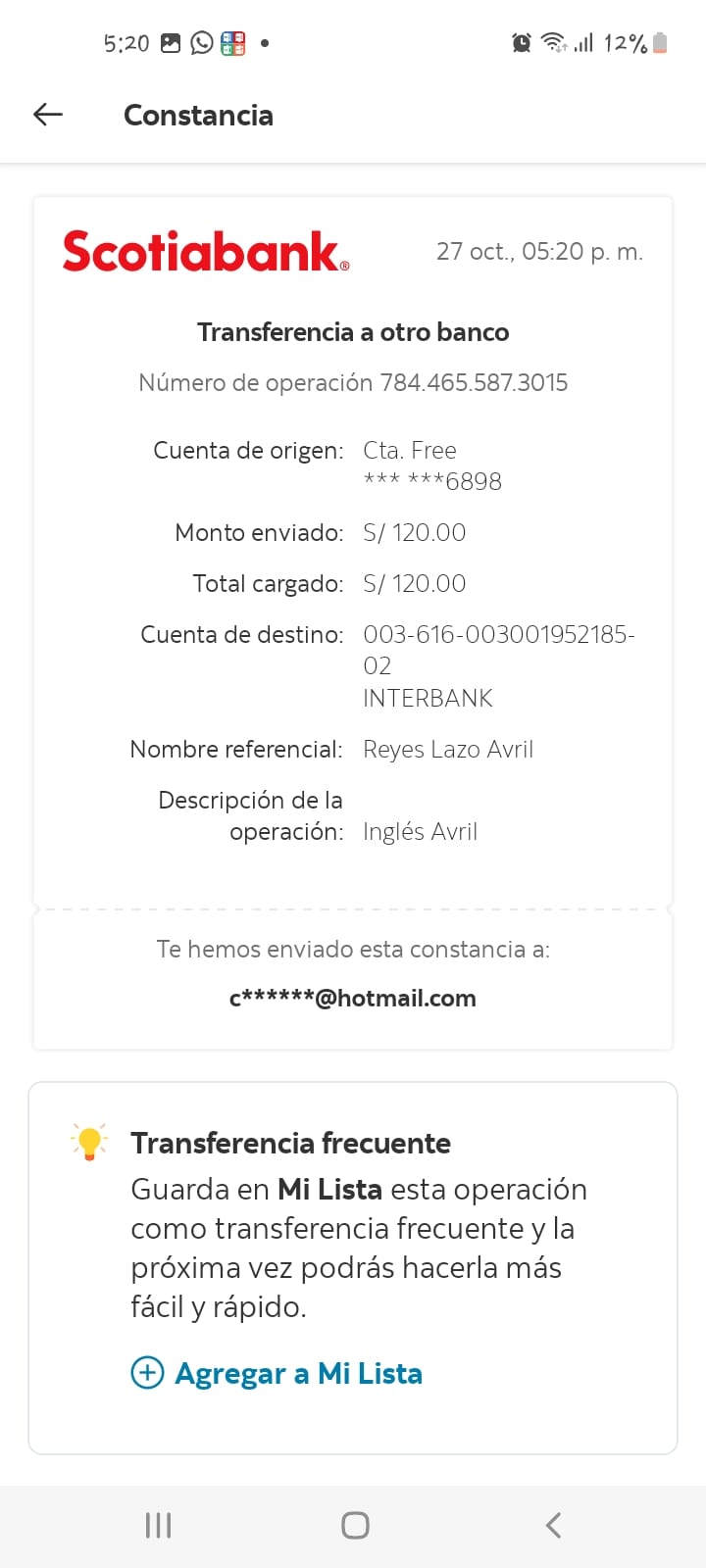This screenshot has height=1568, width=706.
Task: Go back from the Constancia screen
Action: 48,115
